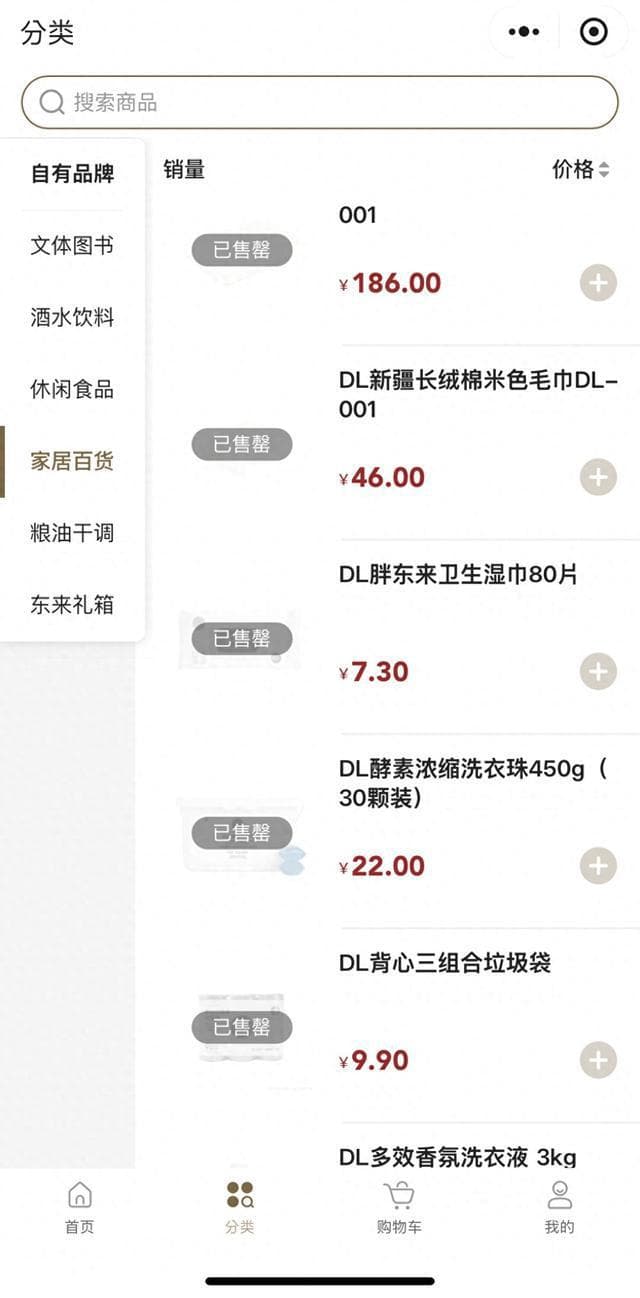The width and height of the screenshot is (640, 1298).
Task: Open the mini program overflow menu
Action: click(x=524, y=32)
